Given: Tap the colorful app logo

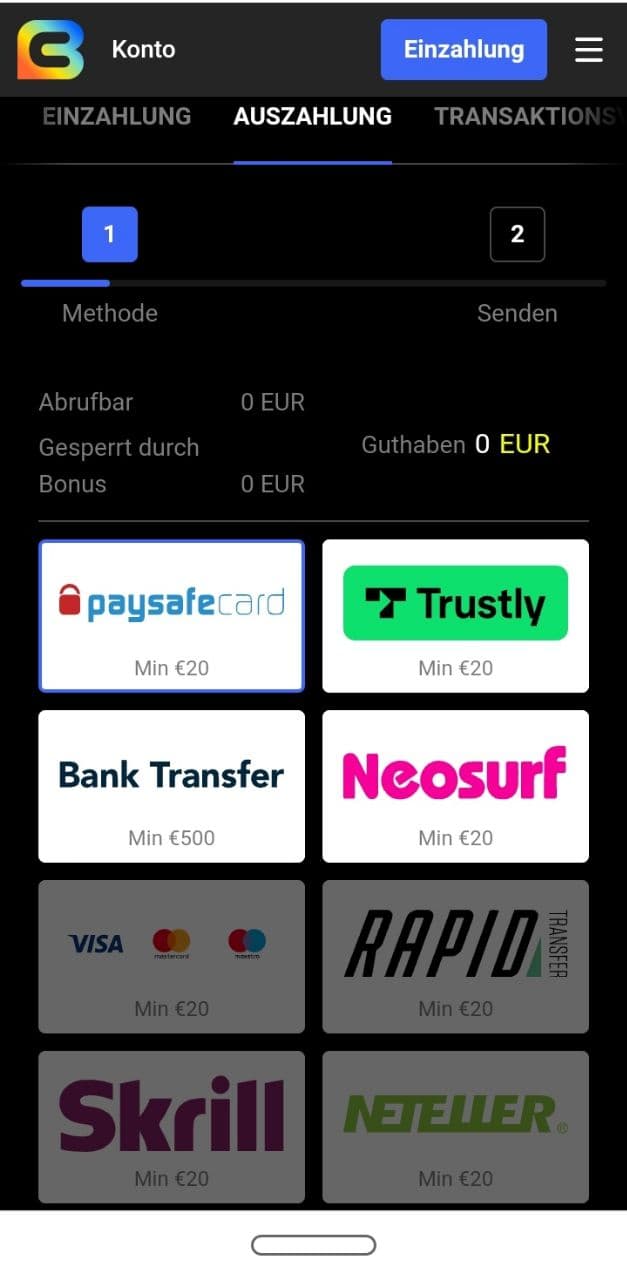Looking at the screenshot, I should (x=50, y=50).
